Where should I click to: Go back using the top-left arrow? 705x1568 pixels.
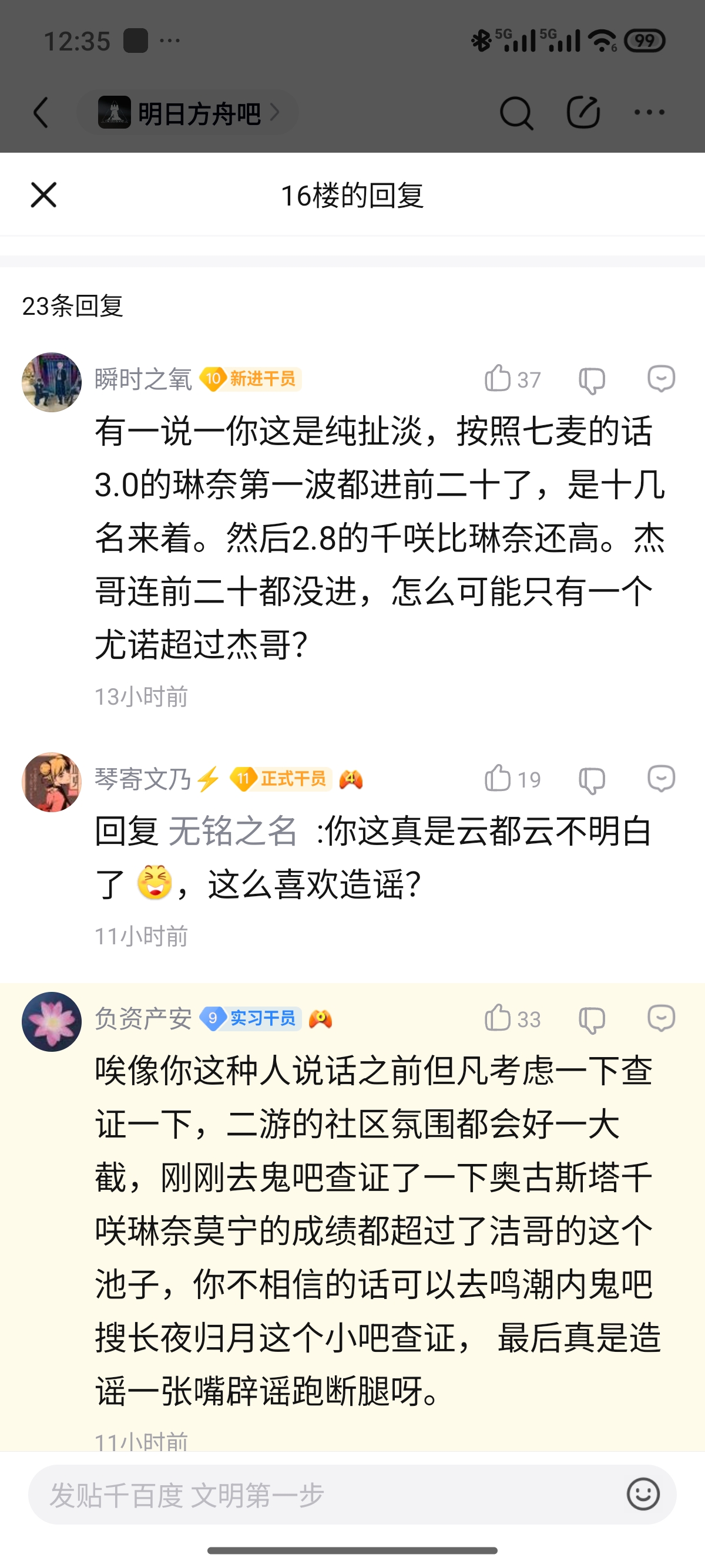pyautogui.click(x=41, y=113)
